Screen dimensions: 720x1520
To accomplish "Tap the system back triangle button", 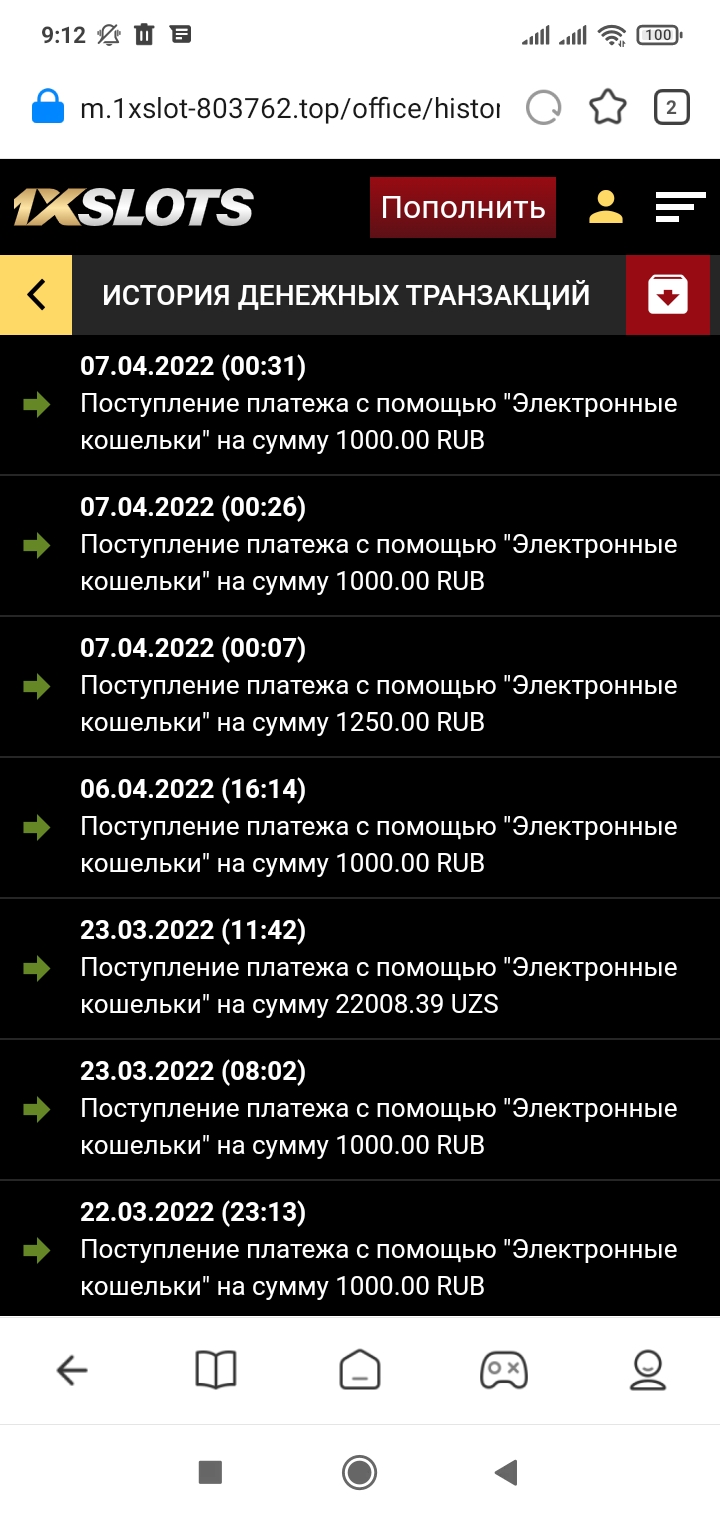I will click(x=506, y=1472).
